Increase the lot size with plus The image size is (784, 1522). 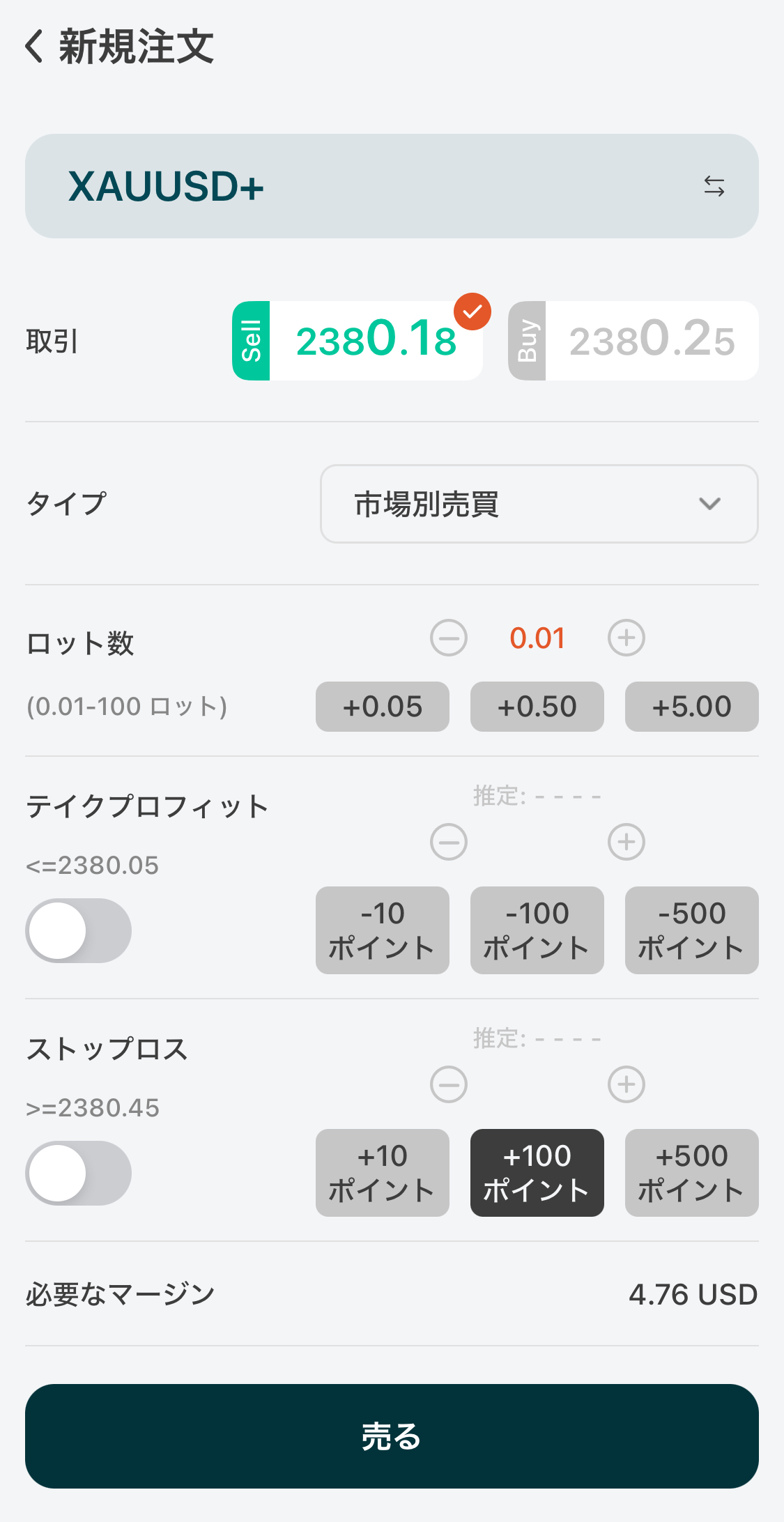pyautogui.click(x=627, y=638)
